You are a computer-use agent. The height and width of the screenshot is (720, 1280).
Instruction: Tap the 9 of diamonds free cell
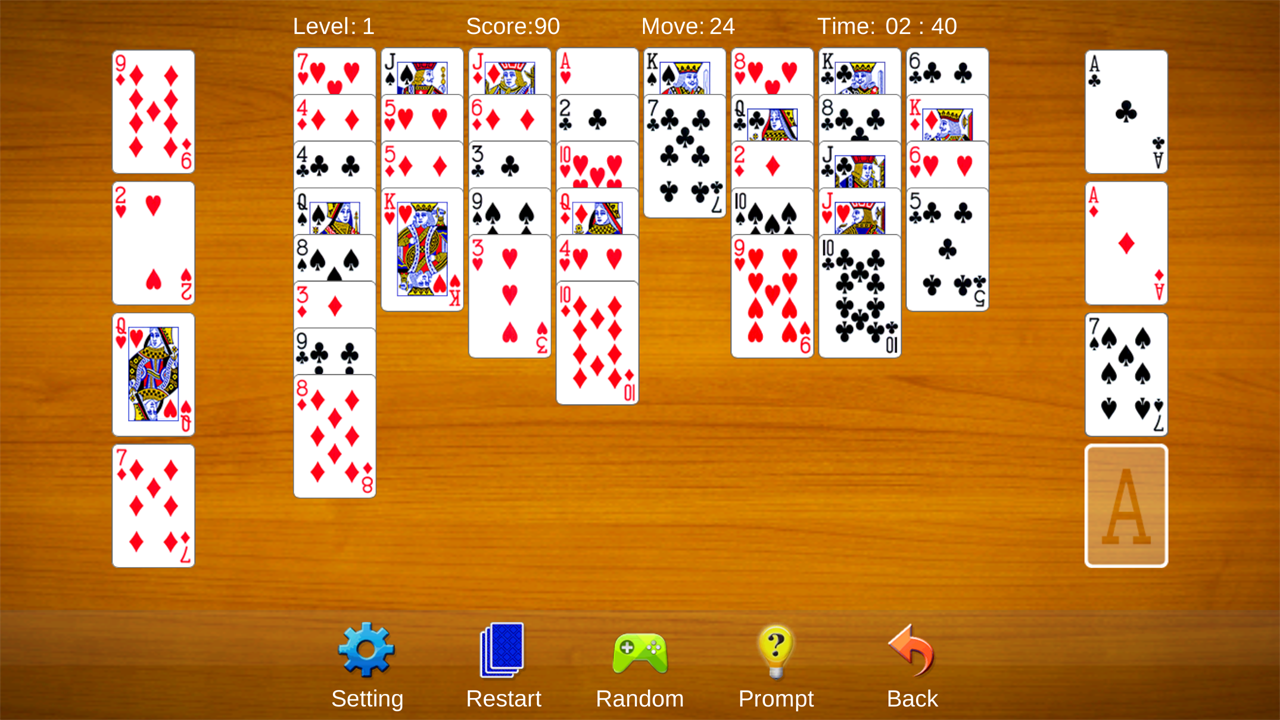click(153, 112)
